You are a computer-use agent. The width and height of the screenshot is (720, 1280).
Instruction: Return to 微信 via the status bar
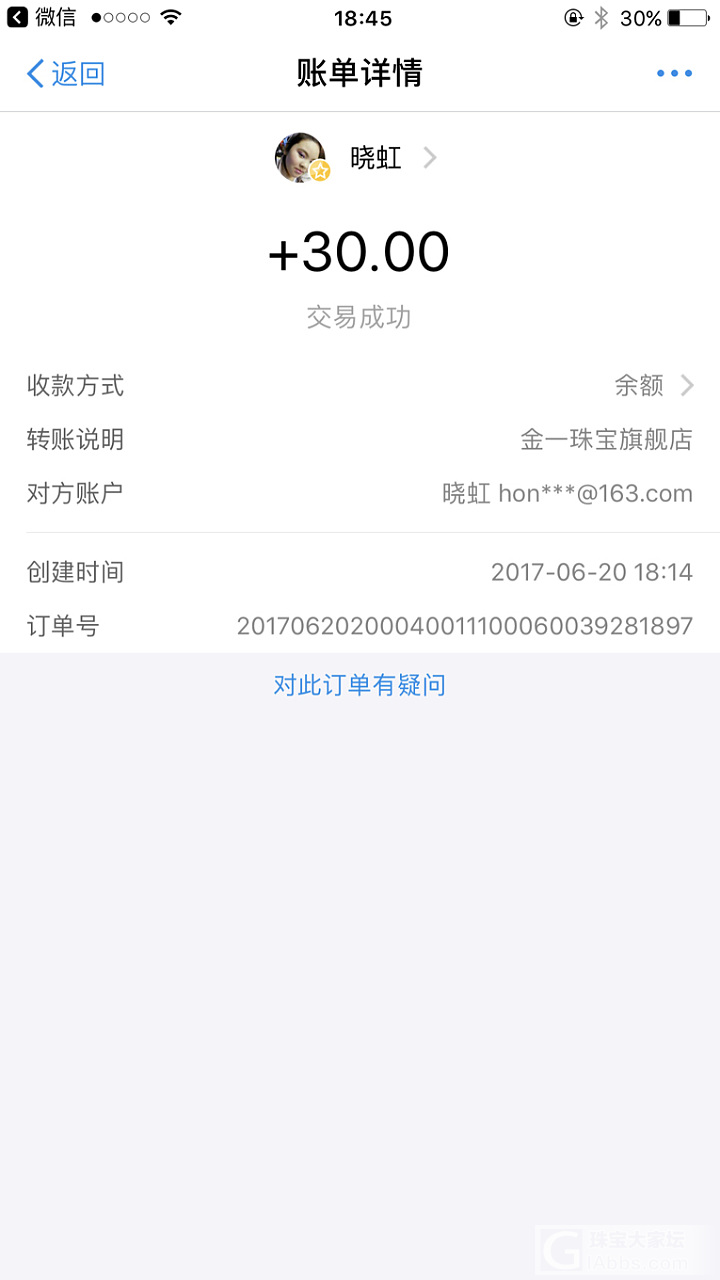click(x=42, y=17)
